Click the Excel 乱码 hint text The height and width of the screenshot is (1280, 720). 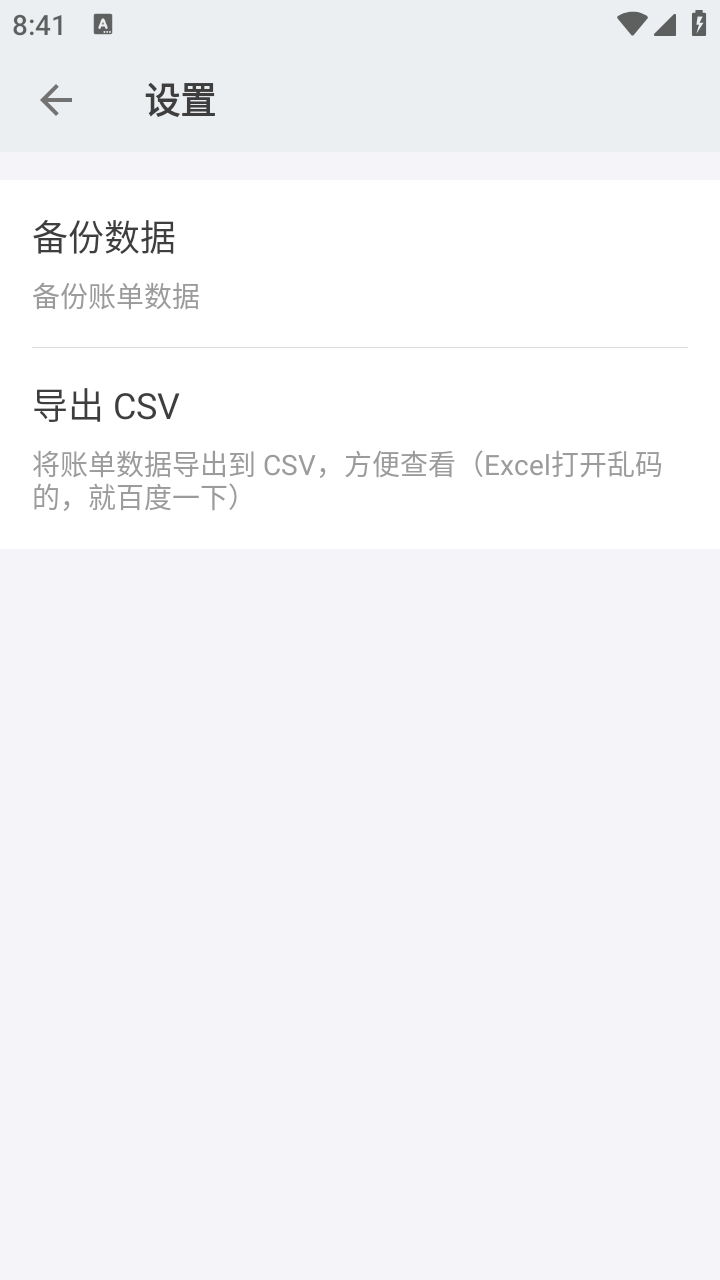tap(570, 464)
